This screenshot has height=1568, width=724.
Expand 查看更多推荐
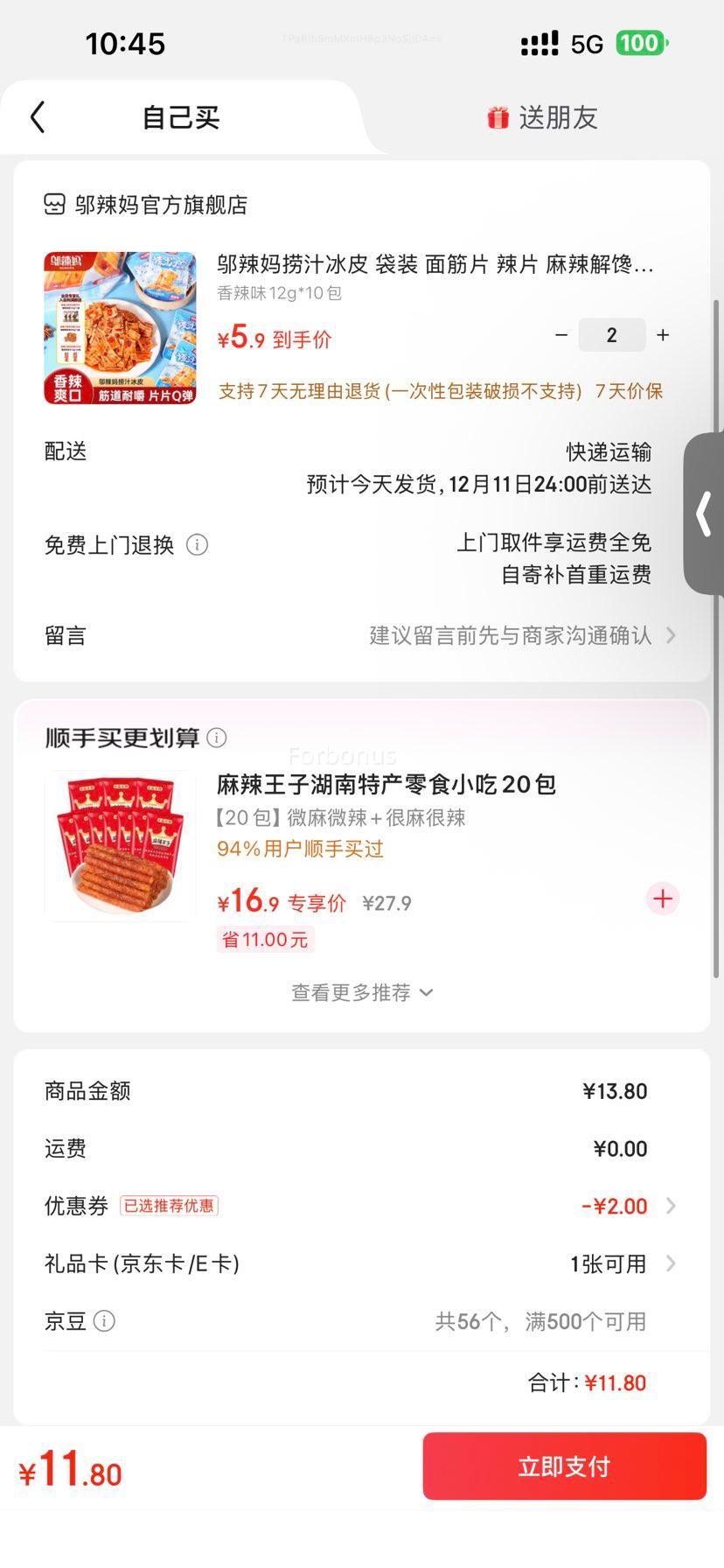click(x=362, y=992)
